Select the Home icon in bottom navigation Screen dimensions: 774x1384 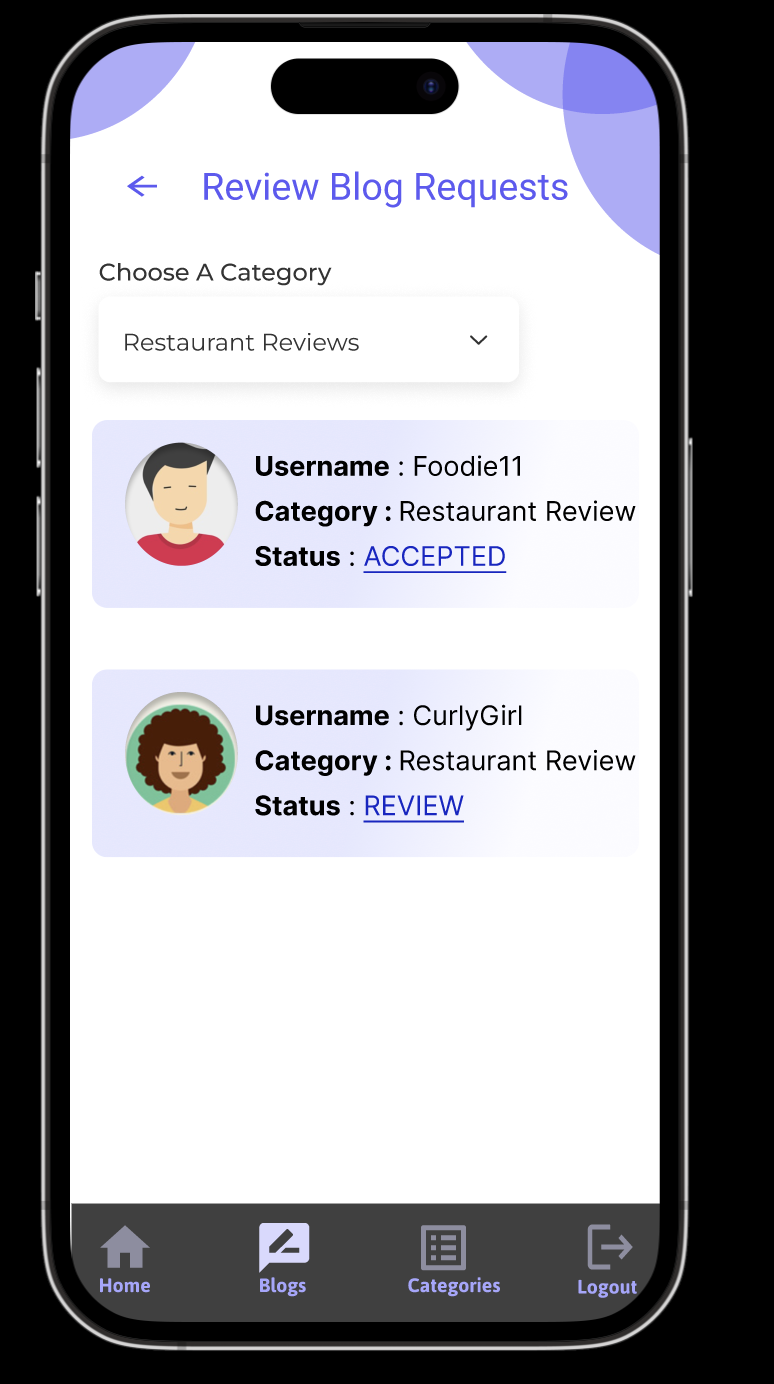(x=124, y=1248)
